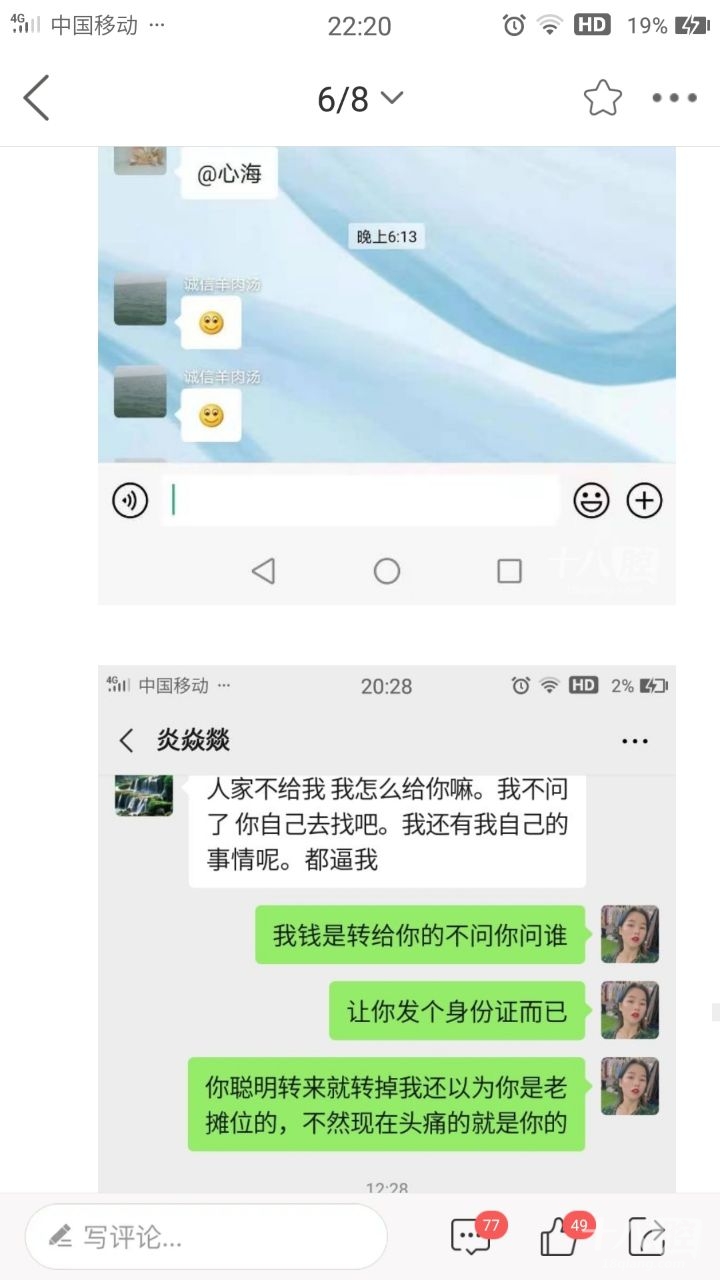720x1280 pixels.
Task: Open the 写评论 comment field
Action: [205, 1237]
